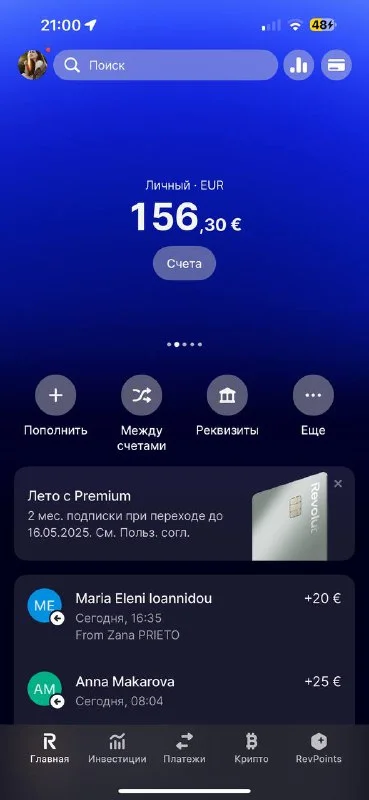Open the profile avatar
Image resolution: width=369 pixels, height=800 pixels.
[33, 65]
